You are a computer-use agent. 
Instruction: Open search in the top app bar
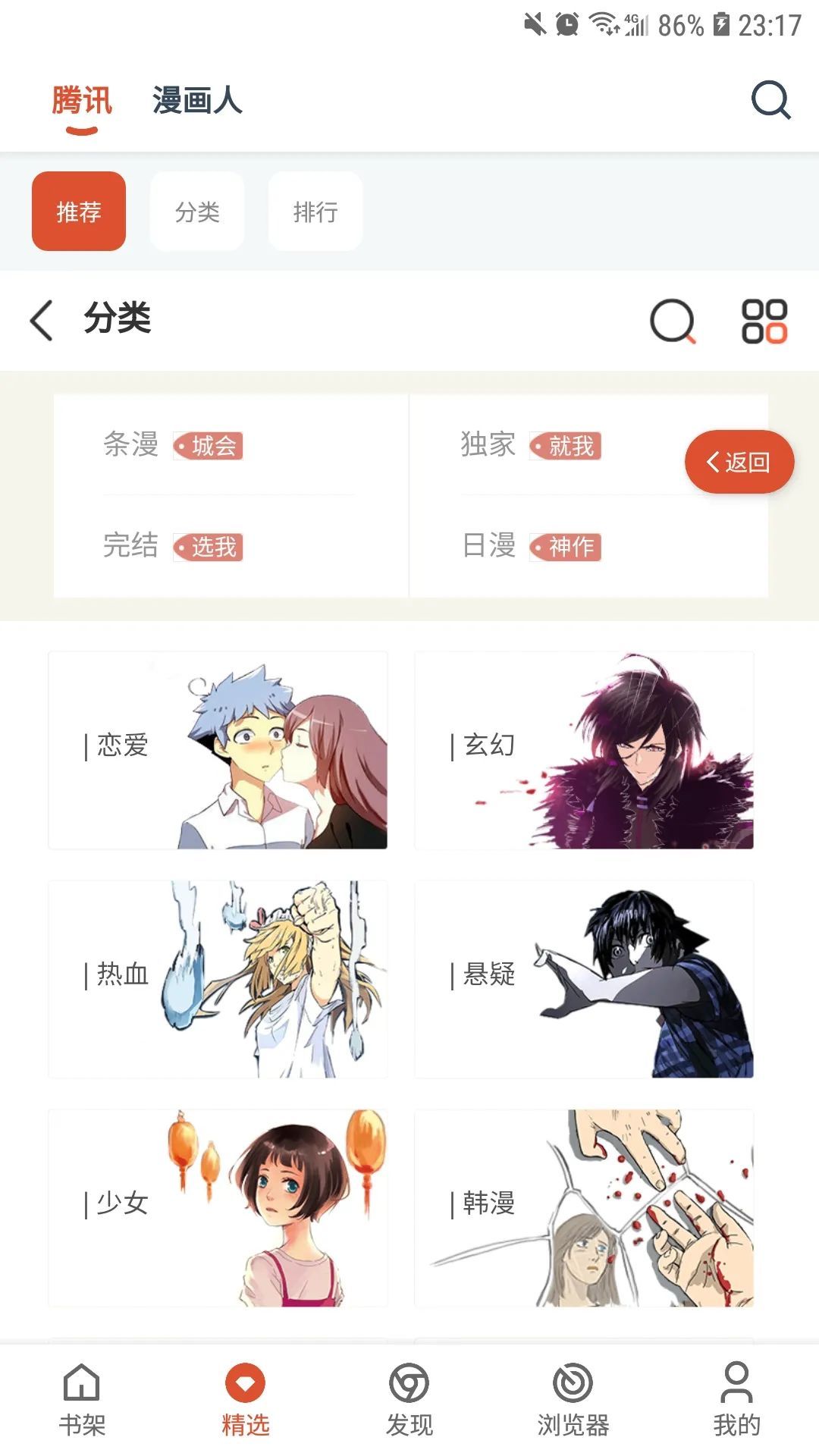pyautogui.click(x=770, y=100)
